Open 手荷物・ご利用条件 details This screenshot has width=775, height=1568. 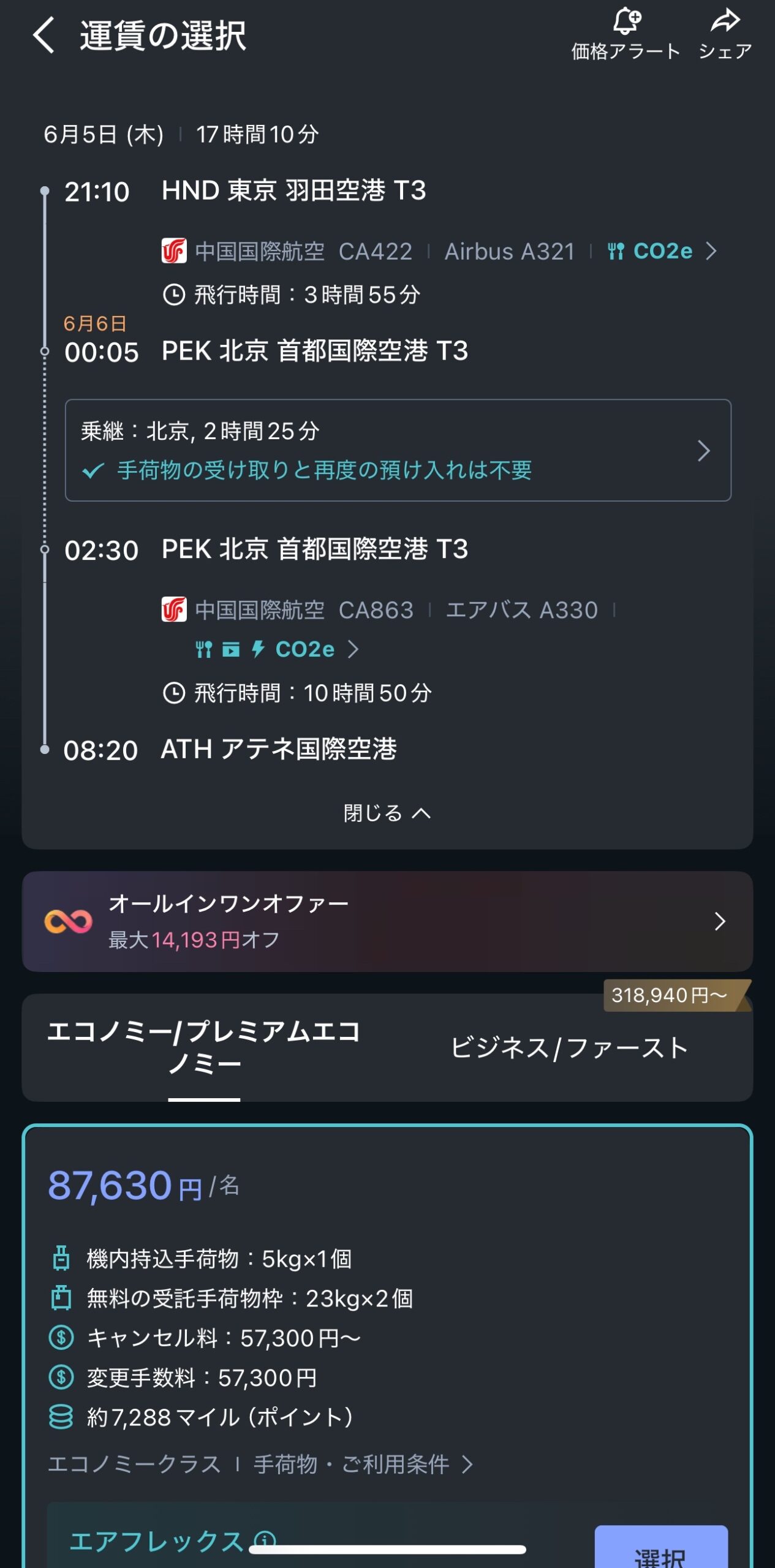[363, 1464]
